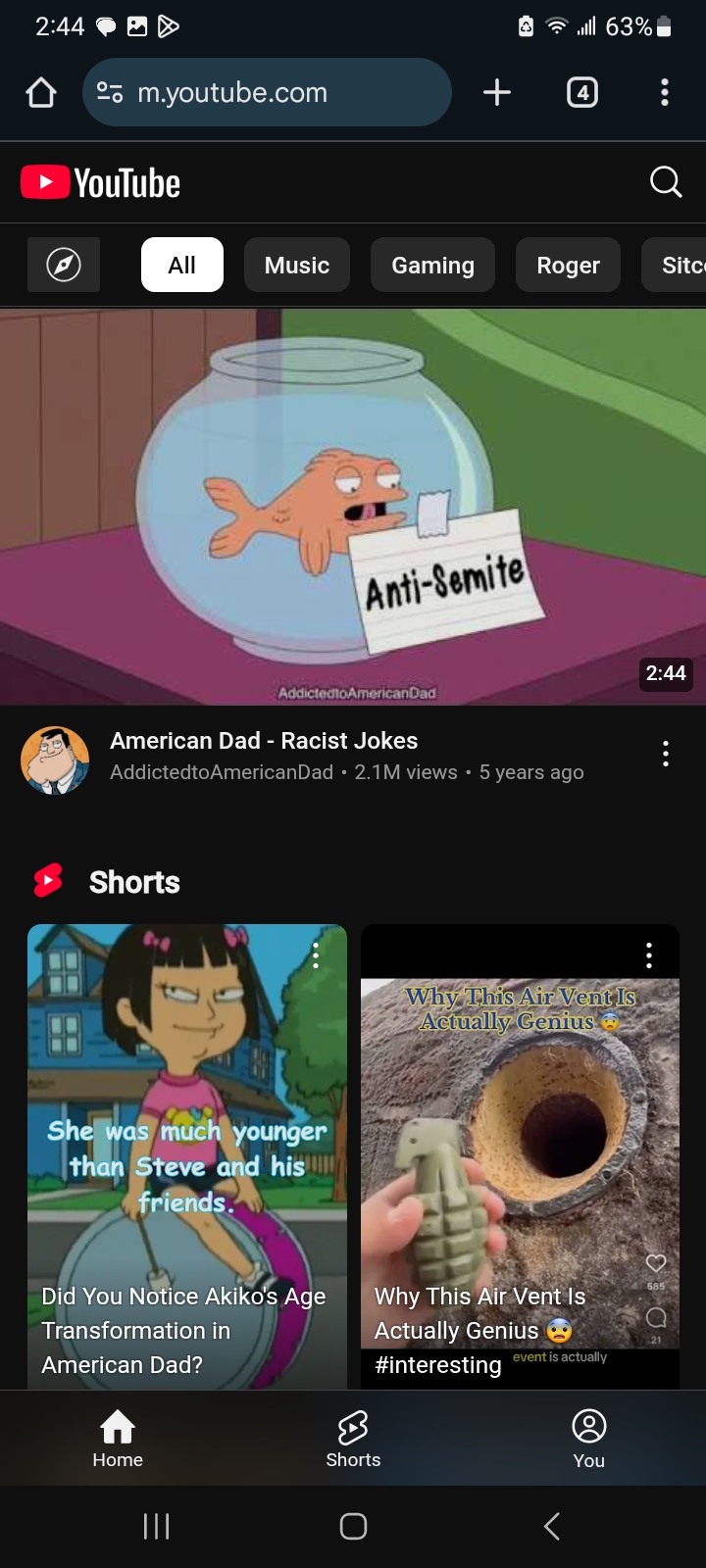Switch to the Shorts tab
The height and width of the screenshot is (1568, 706).
[x=353, y=1439]
